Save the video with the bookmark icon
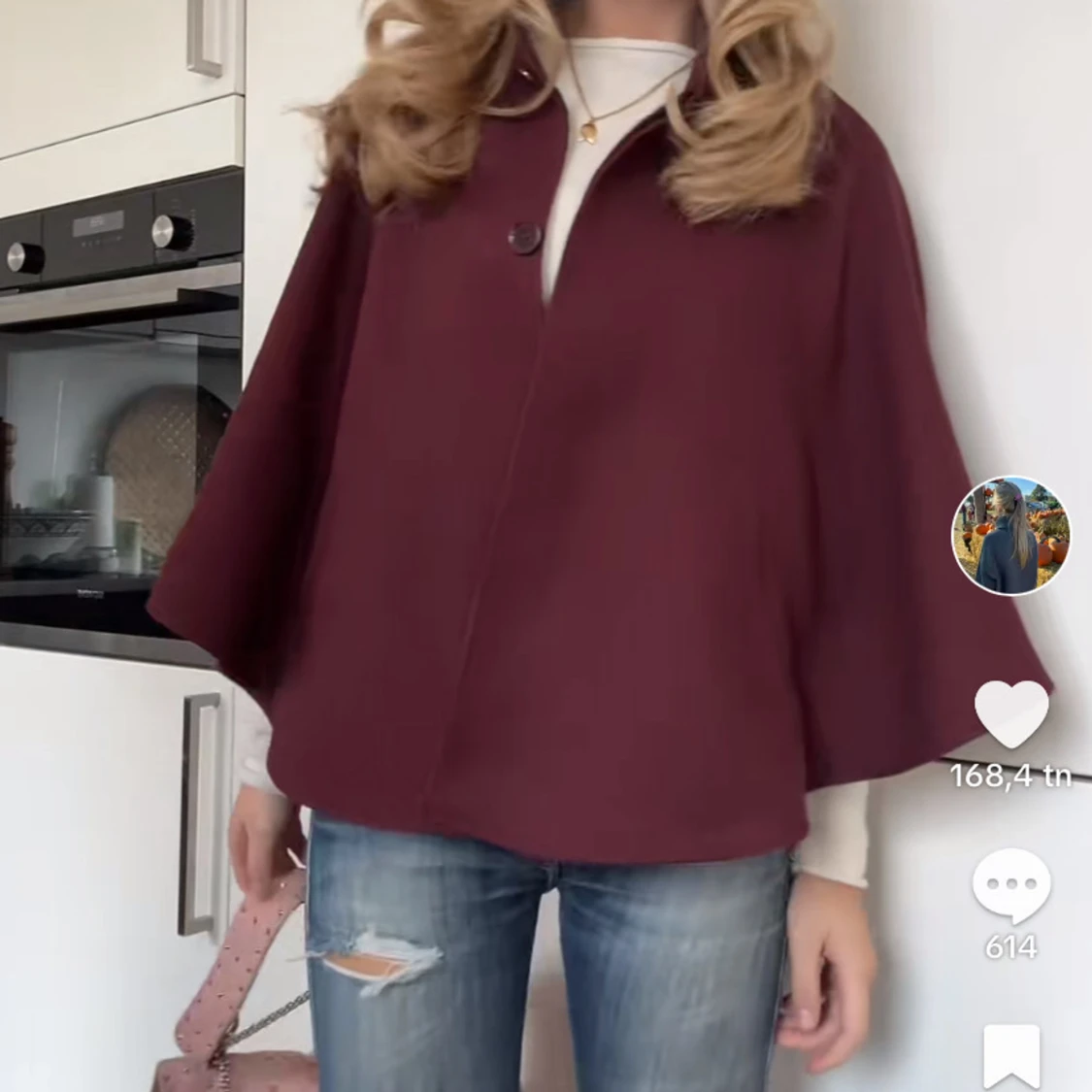 [1011, 1057]
